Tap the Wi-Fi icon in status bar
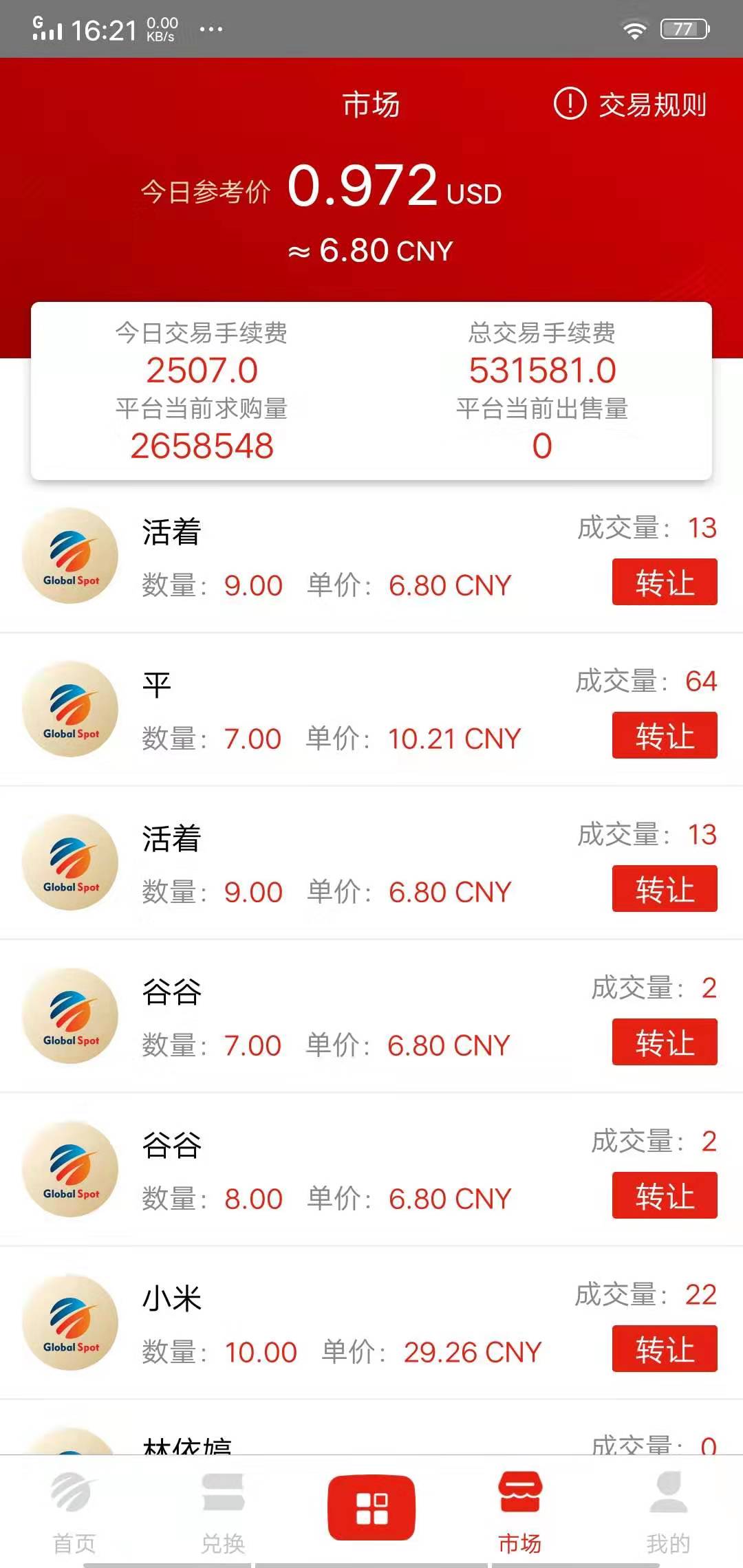This screenshot has width=743, height=1568. (634, 28)
